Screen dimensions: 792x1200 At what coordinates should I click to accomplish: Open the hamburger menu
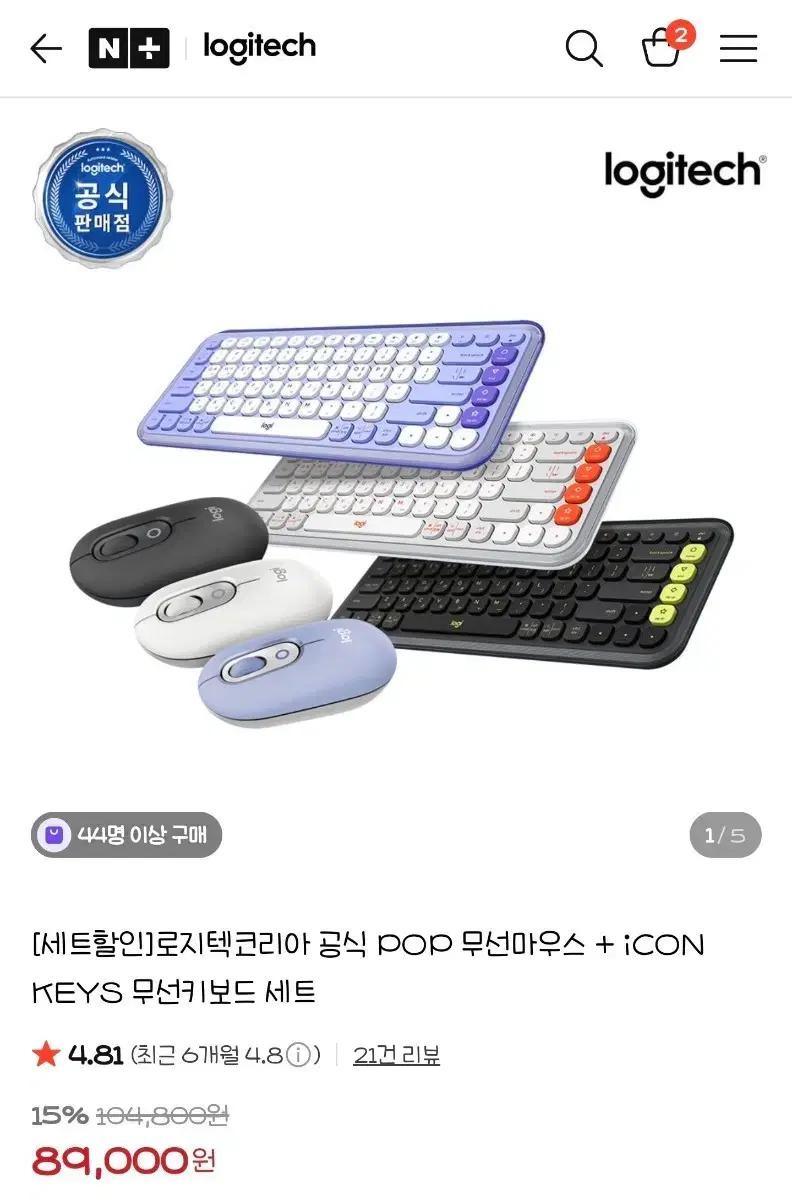pos(738,47)
